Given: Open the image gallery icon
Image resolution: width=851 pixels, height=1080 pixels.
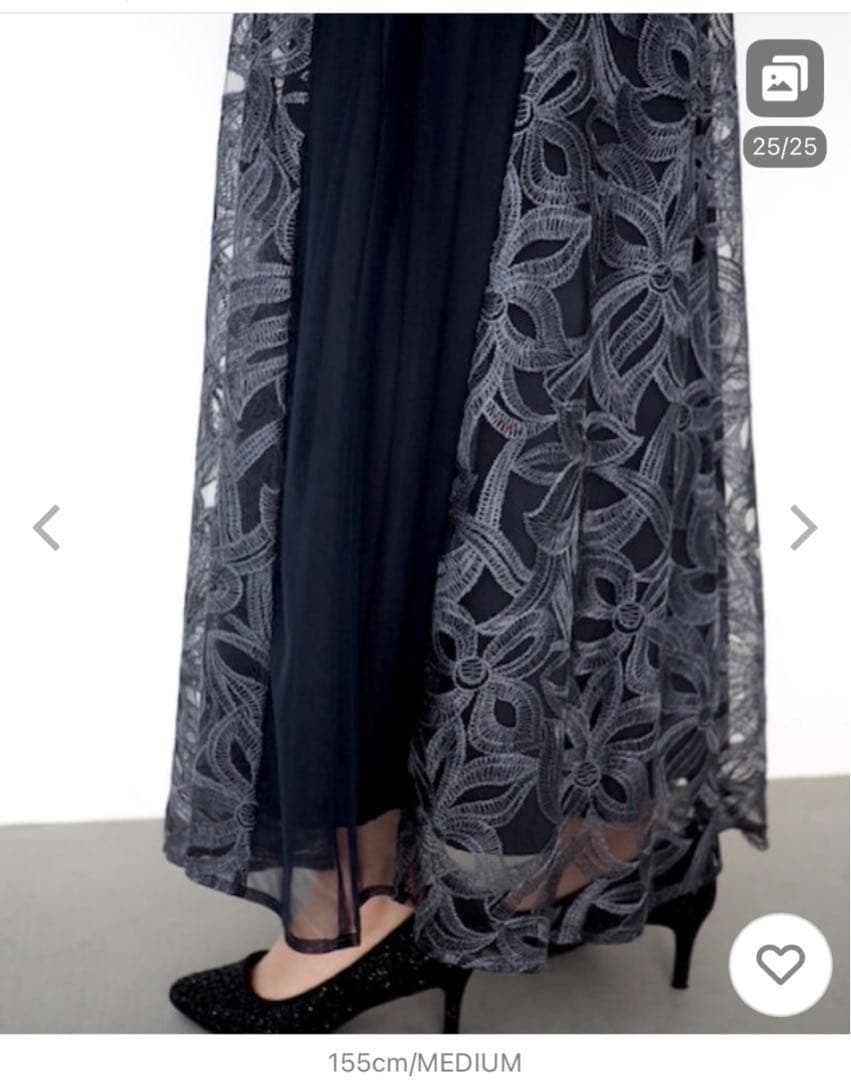Looking at the screenshot, I should [784, 79].
